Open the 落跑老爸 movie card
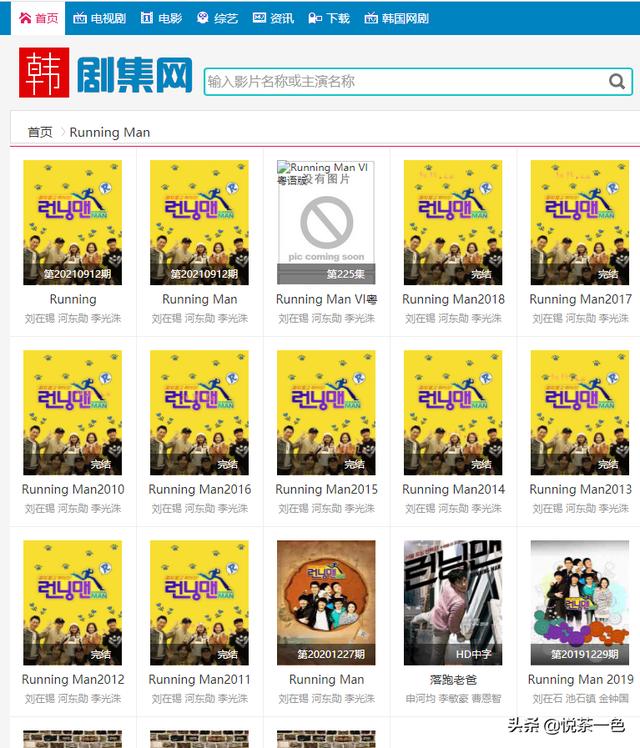The width and height of the screenshot is (640, 748). 453,603
